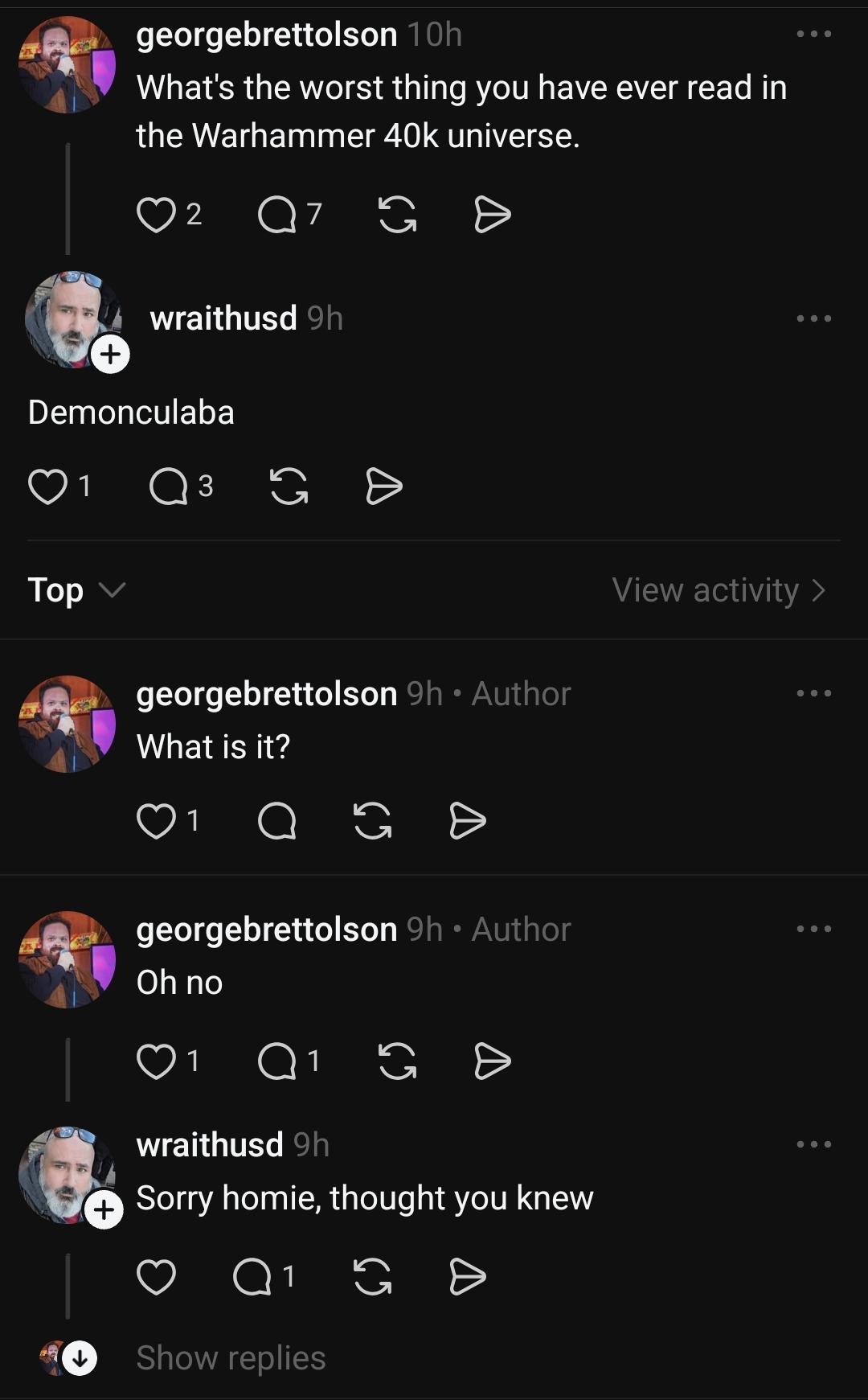868x1400 pixels.
Task: Open replies on the Warhammer 40k question
Action: 277,215
